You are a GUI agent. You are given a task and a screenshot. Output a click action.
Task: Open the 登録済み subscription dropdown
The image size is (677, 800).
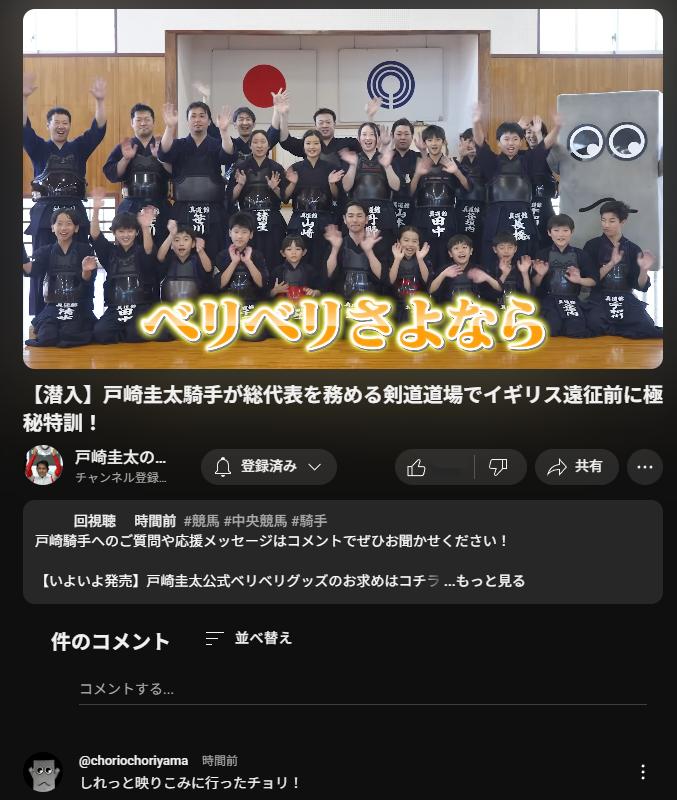[269, 467]
